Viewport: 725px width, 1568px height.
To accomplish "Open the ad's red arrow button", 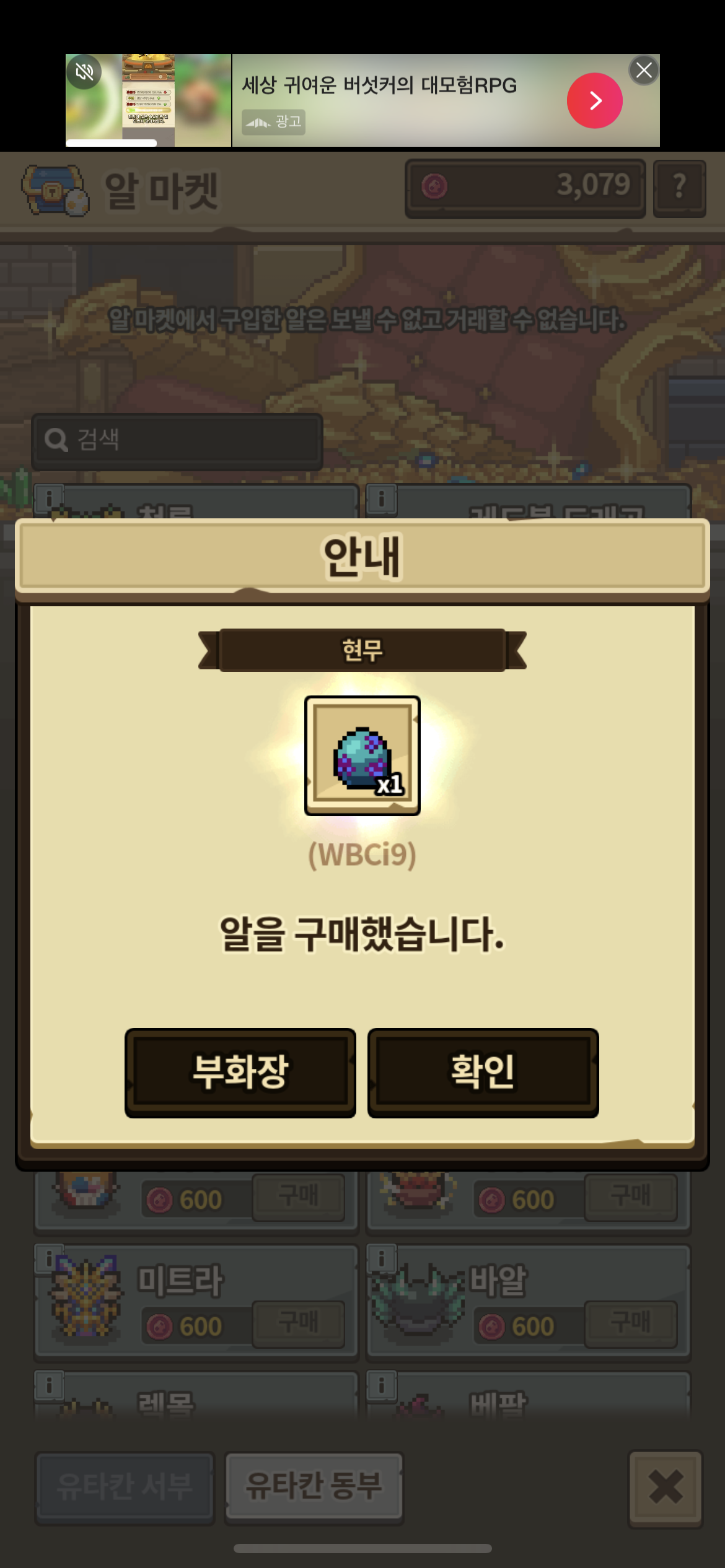I will [x=594, y=100].
